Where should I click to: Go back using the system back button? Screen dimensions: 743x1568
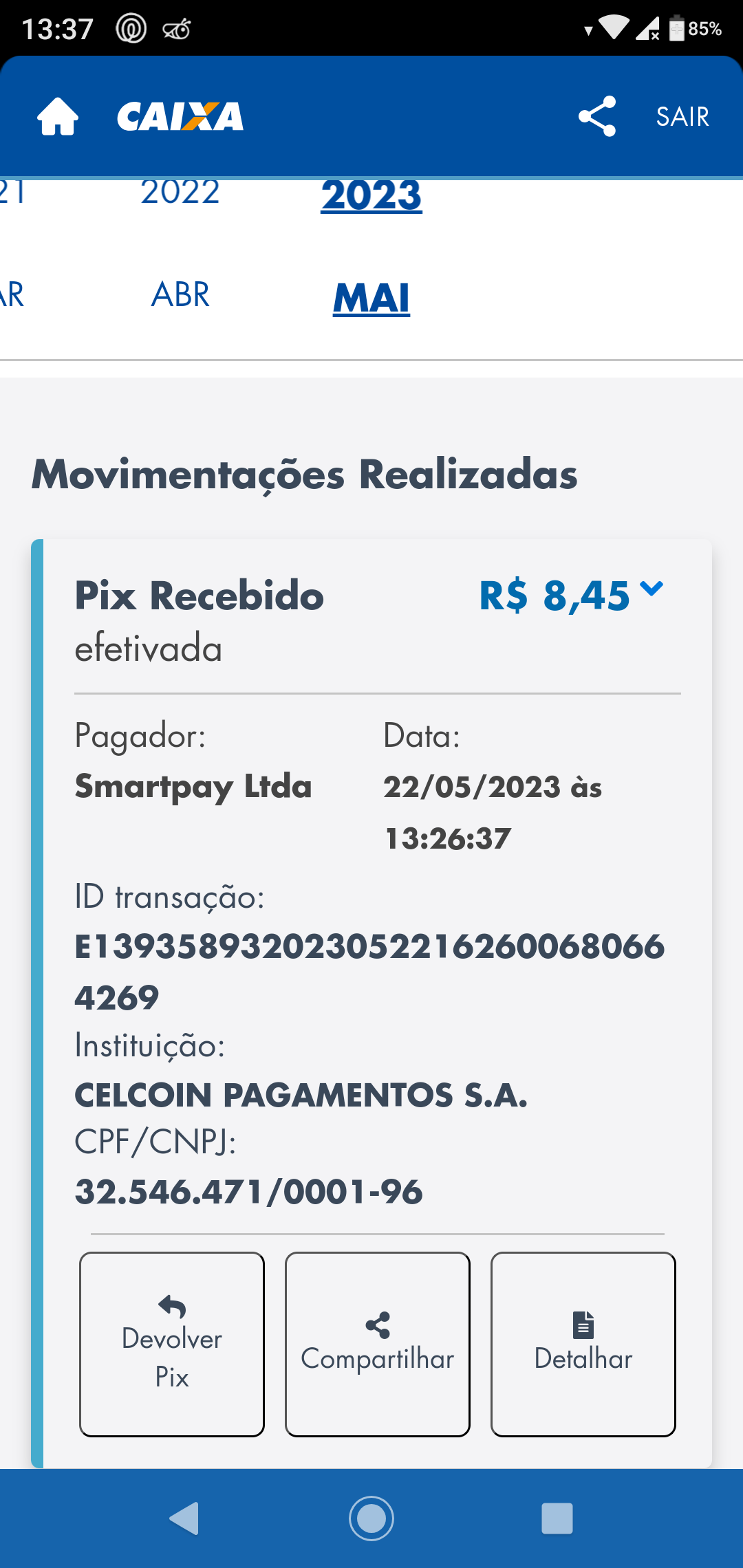[184, 1518]
